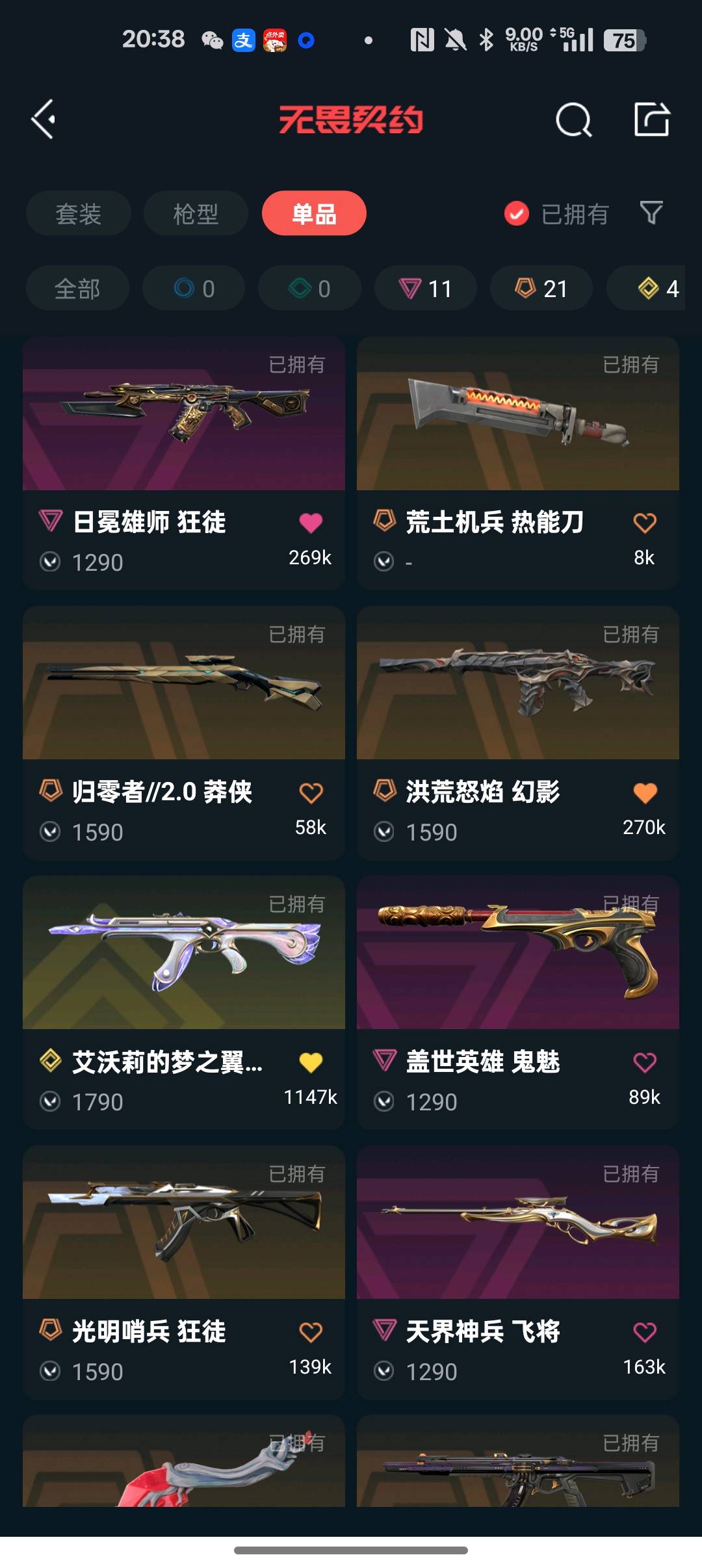Like the 盖世英雄 鬼魅 skin
The height and width of the screenshot is (1568, 702).
coord(644,1063)
